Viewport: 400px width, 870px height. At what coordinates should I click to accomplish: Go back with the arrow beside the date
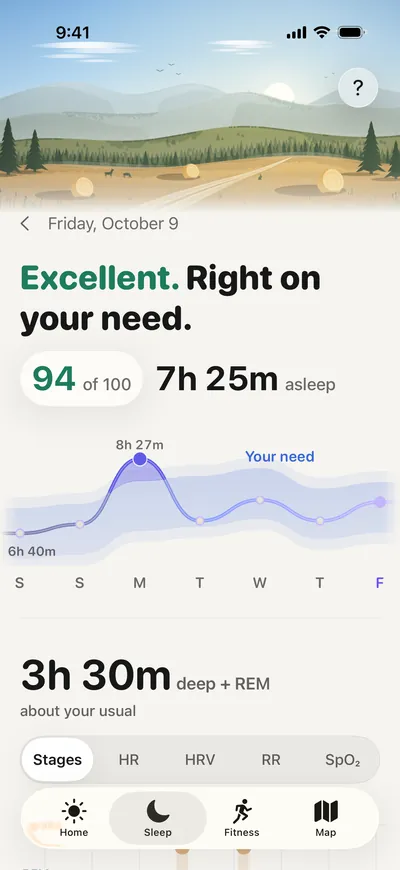pyautogui.click(x=24, y=224)
